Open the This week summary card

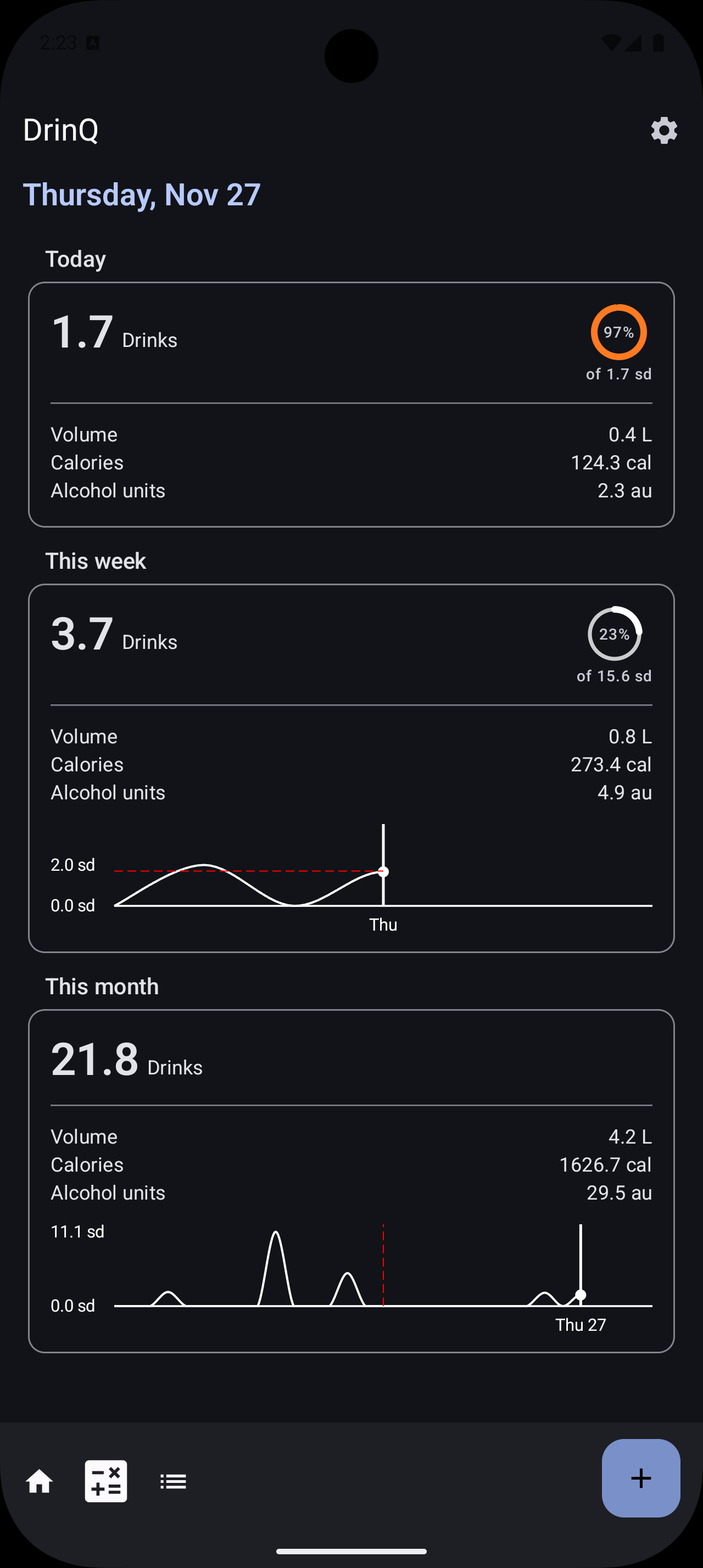[351, 767]
